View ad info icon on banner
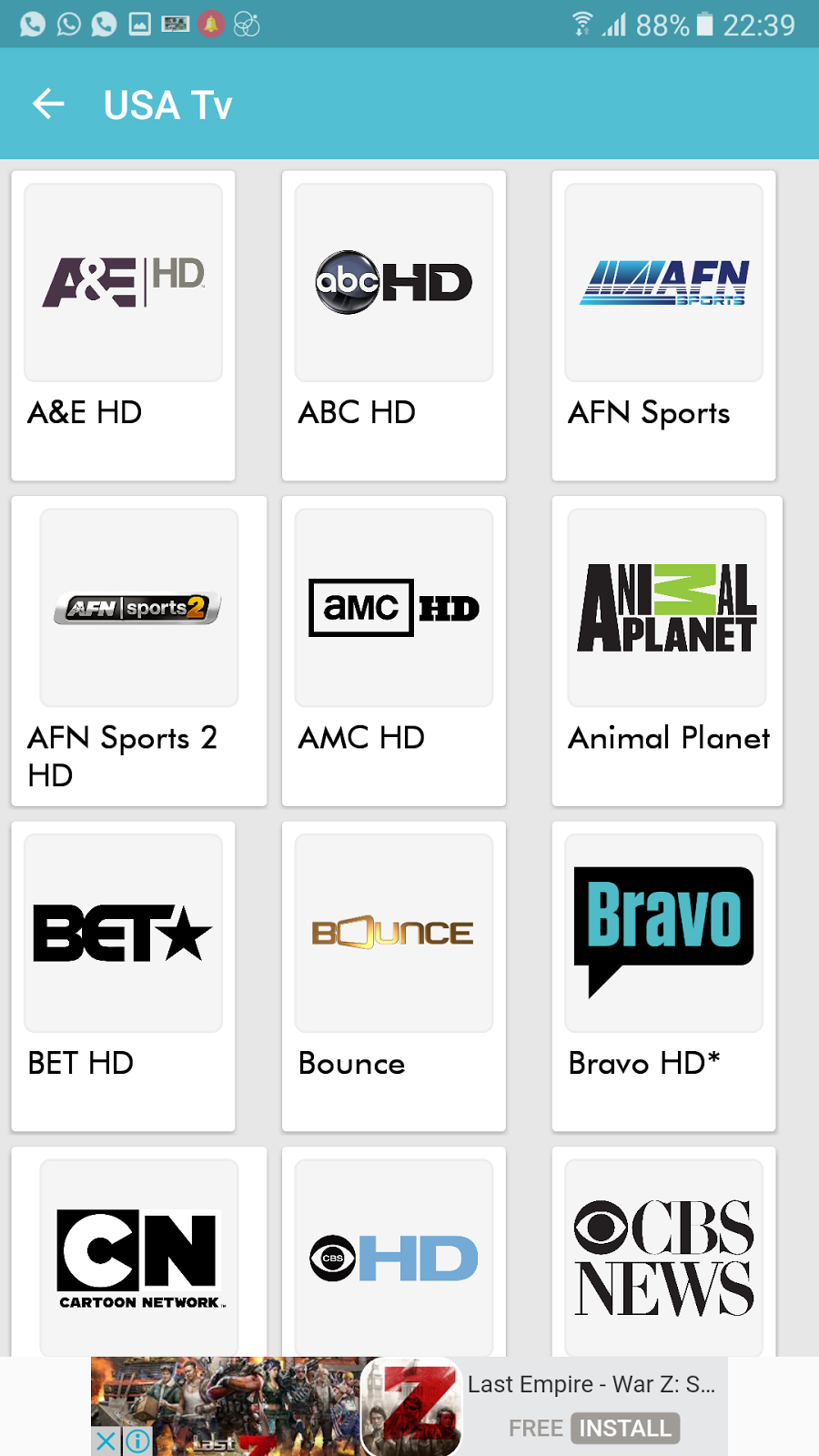 (x=137, y=1441)
